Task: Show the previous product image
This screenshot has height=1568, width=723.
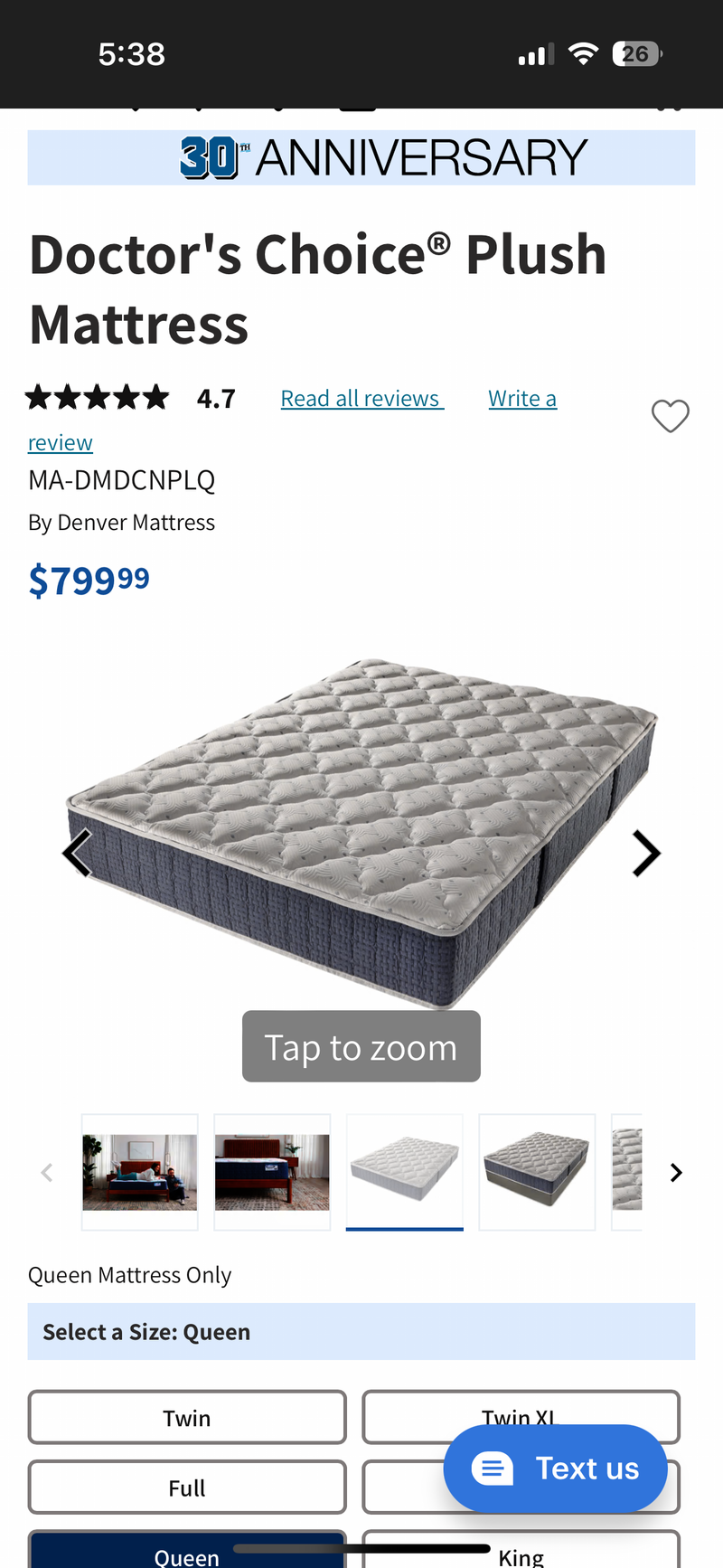Action: pos(78,854)
